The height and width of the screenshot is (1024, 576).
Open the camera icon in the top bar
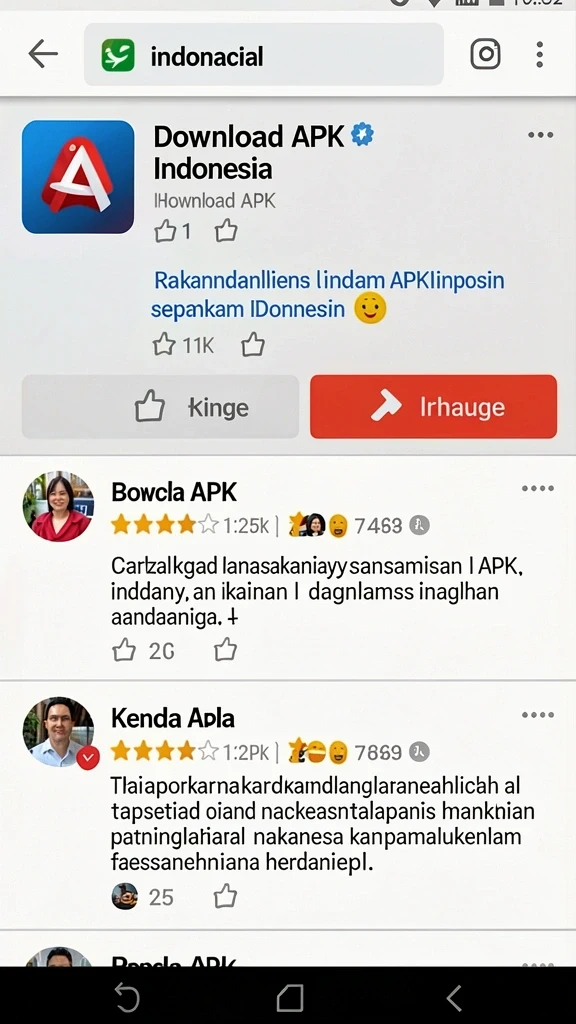485,54
